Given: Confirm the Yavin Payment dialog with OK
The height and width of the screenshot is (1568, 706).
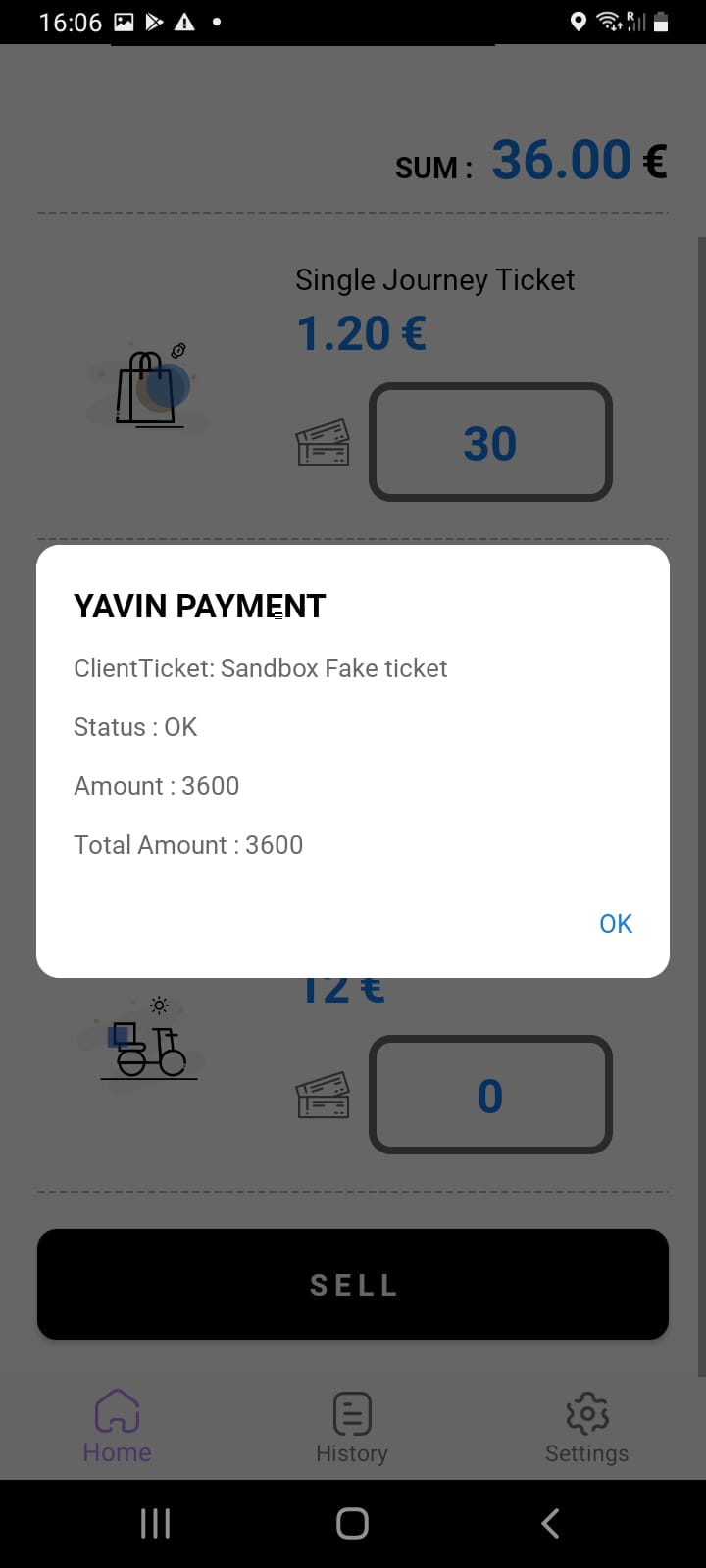Looking at the screenshot, I should 616,923.
